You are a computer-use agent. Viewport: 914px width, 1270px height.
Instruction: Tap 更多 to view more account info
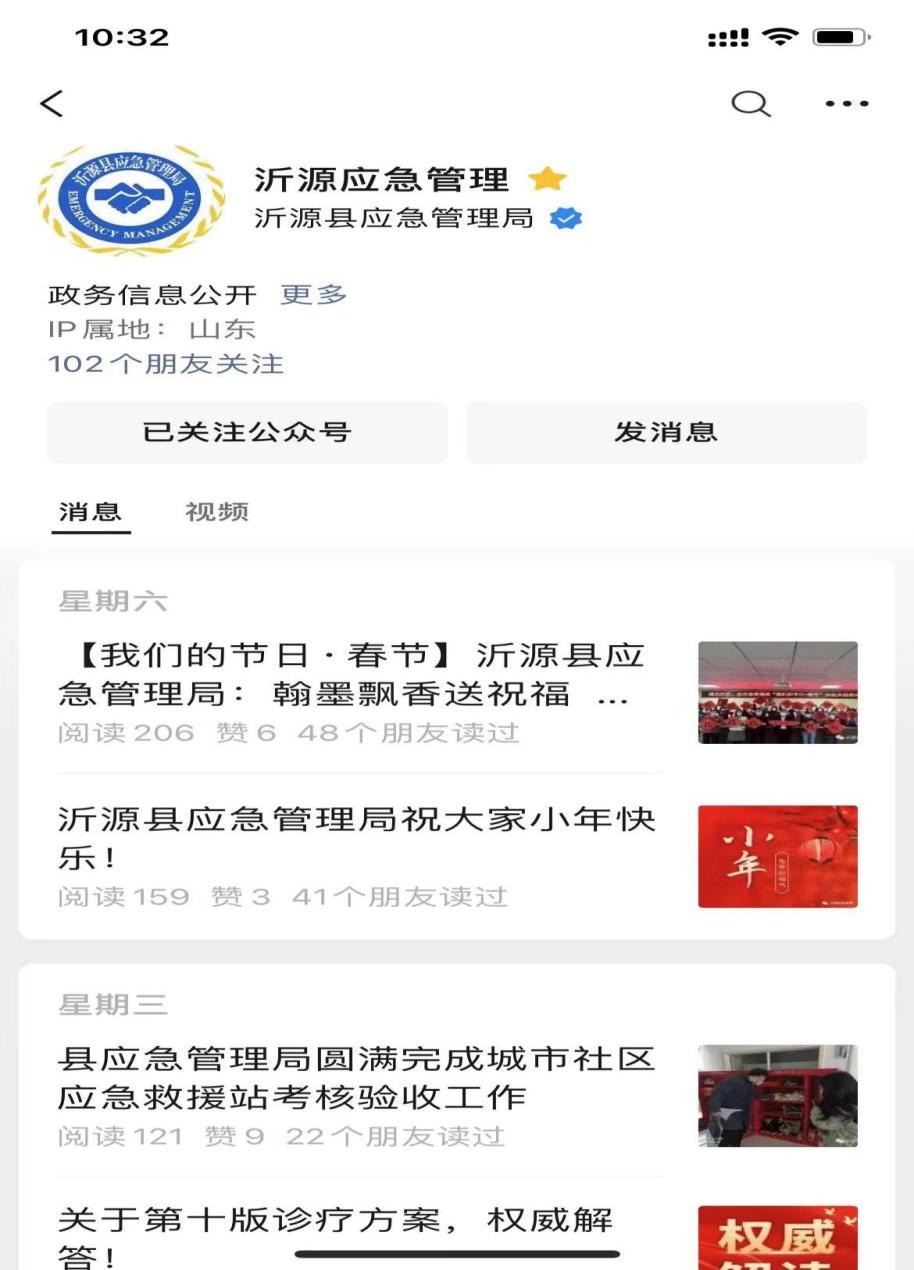point(313,295)
